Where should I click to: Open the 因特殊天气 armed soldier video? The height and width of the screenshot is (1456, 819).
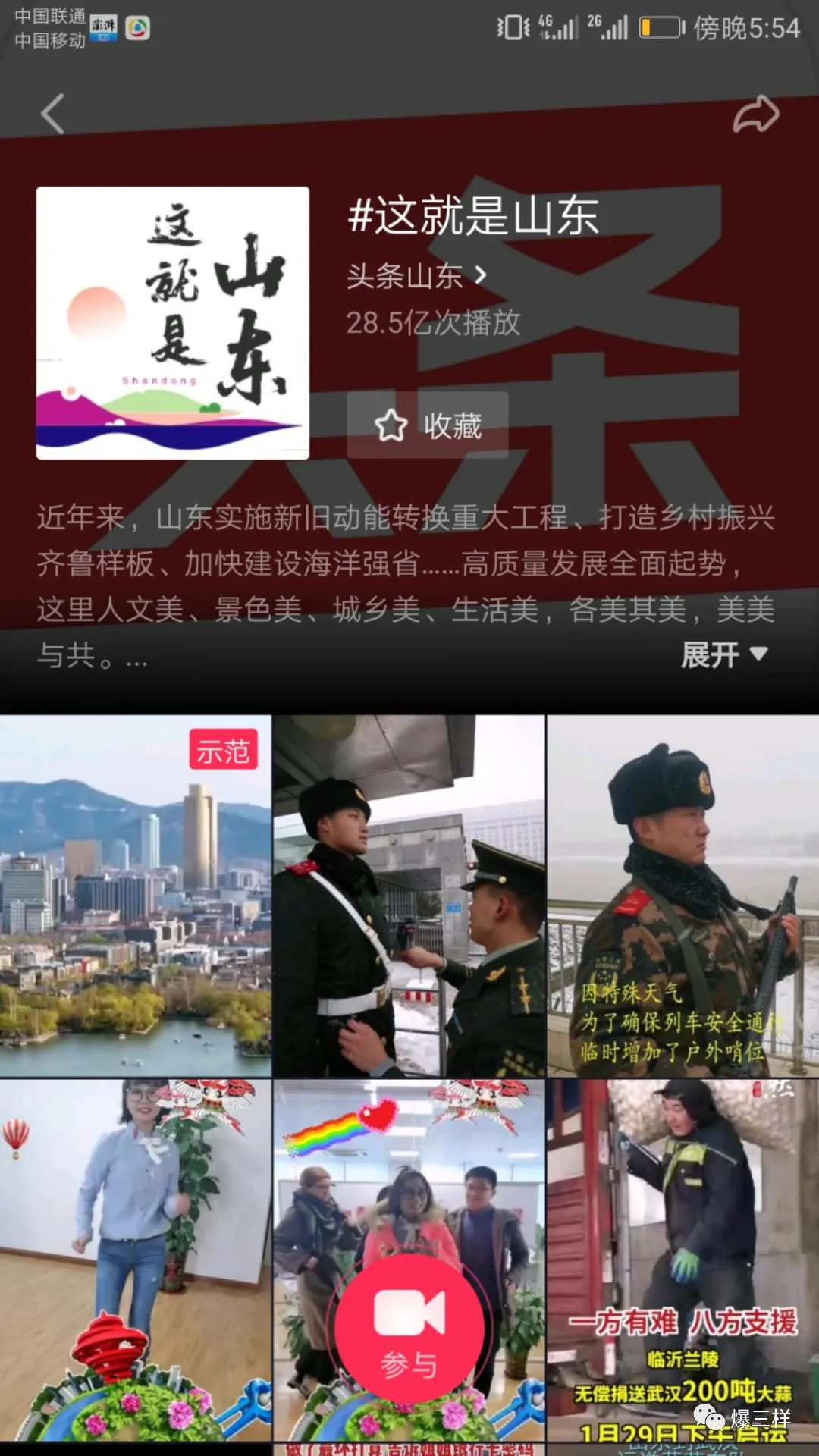682,895
